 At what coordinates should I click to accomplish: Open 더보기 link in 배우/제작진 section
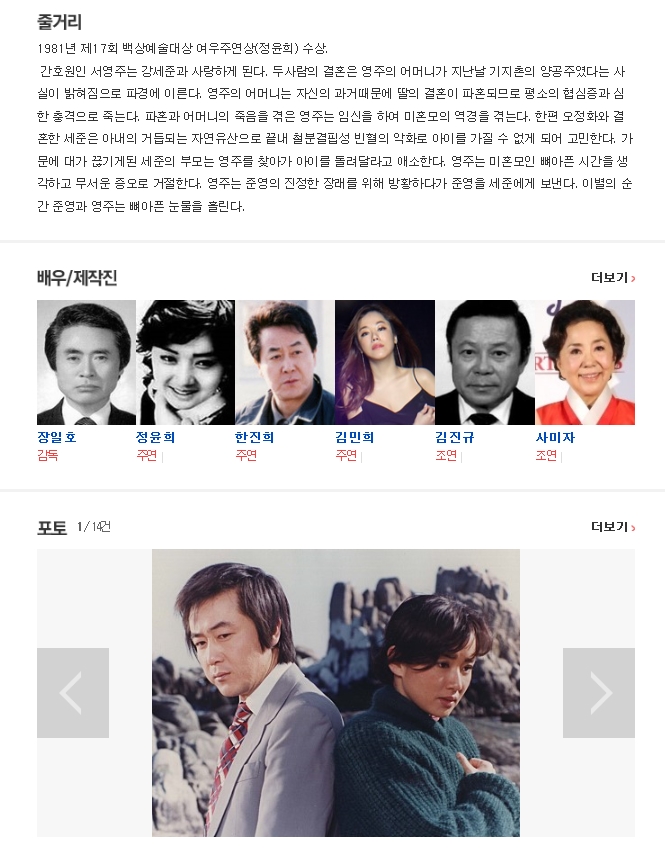pos(612,278)
